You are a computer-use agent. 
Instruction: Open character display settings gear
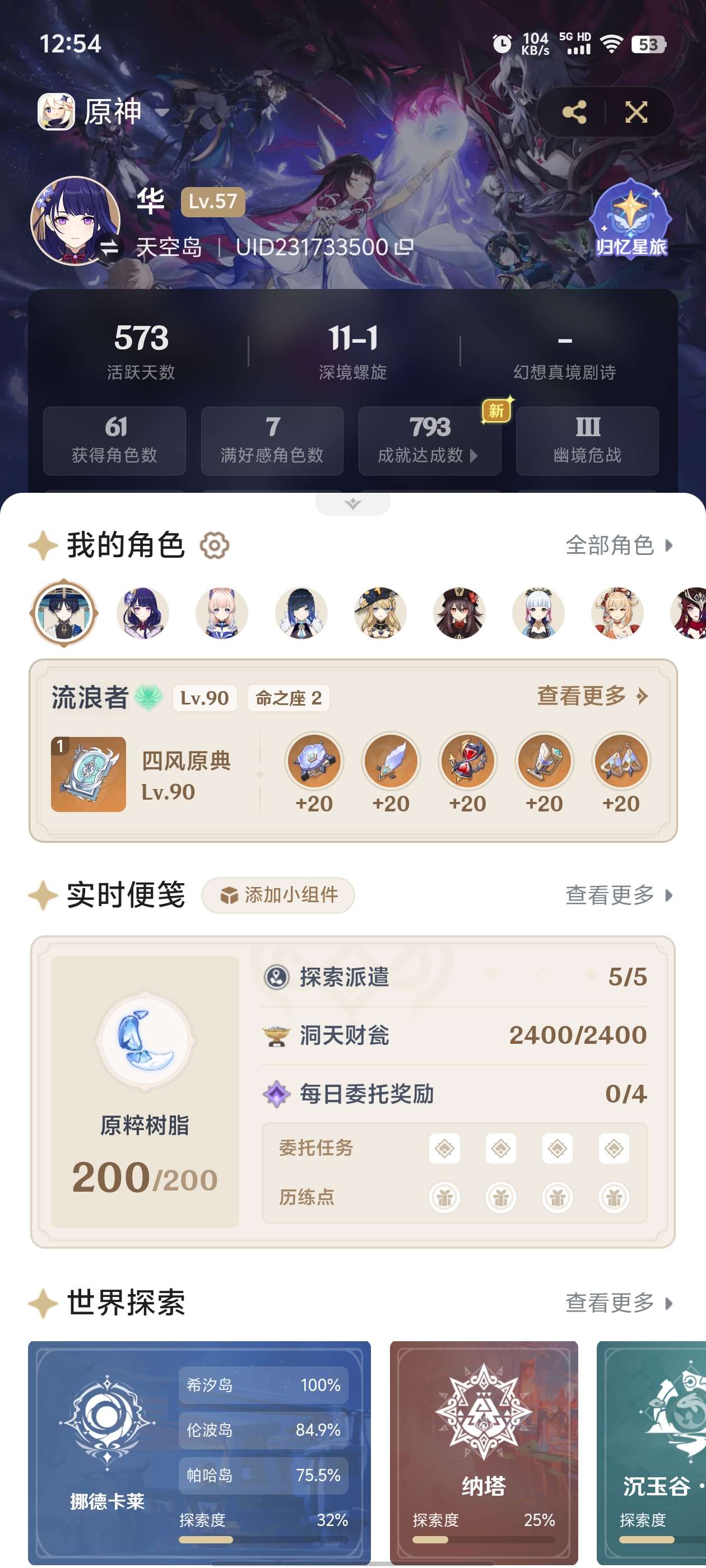pos(215,545)
